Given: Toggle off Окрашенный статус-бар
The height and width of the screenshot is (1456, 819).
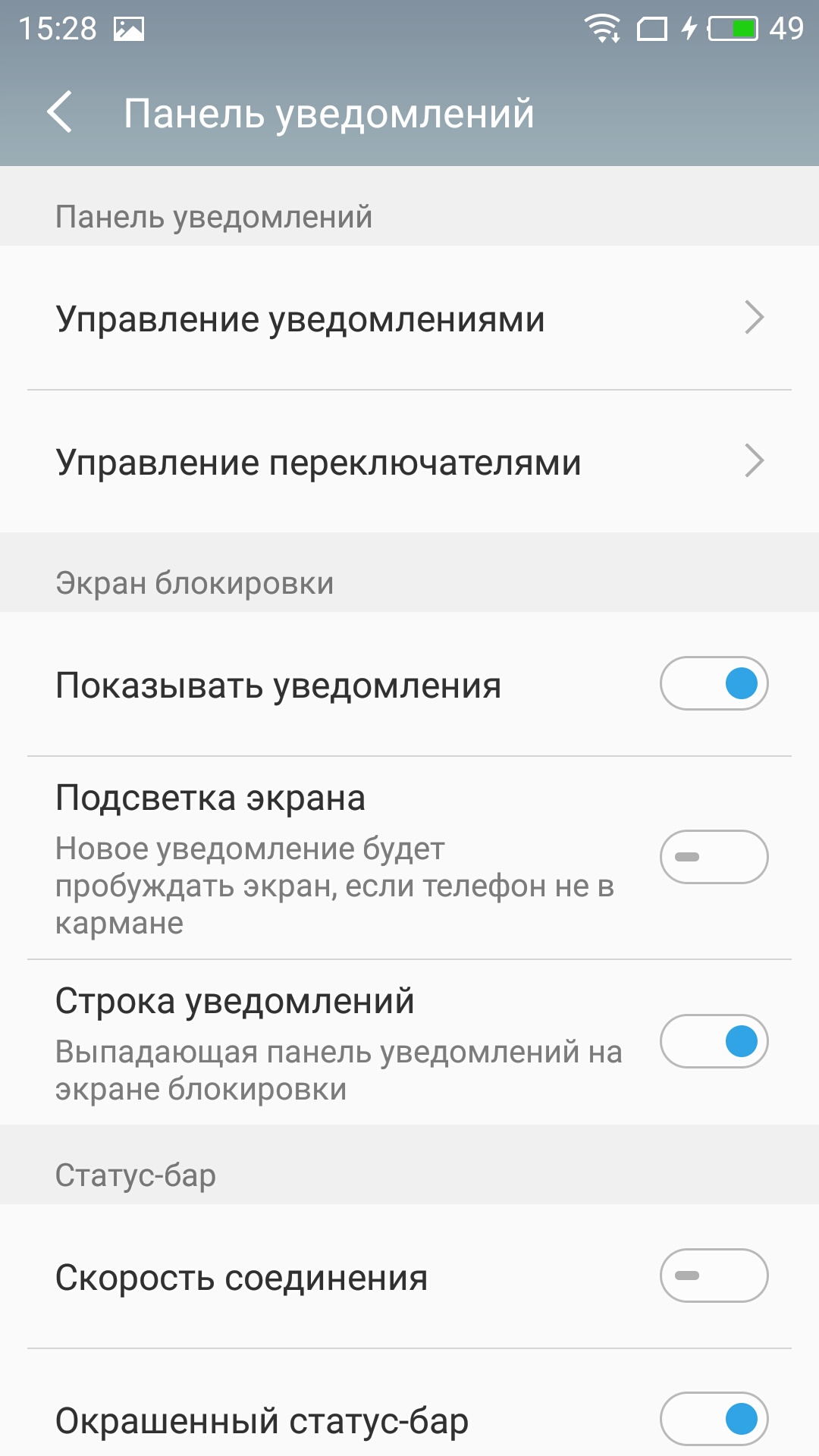Looking at the screenshot, I should [714, 1419].
